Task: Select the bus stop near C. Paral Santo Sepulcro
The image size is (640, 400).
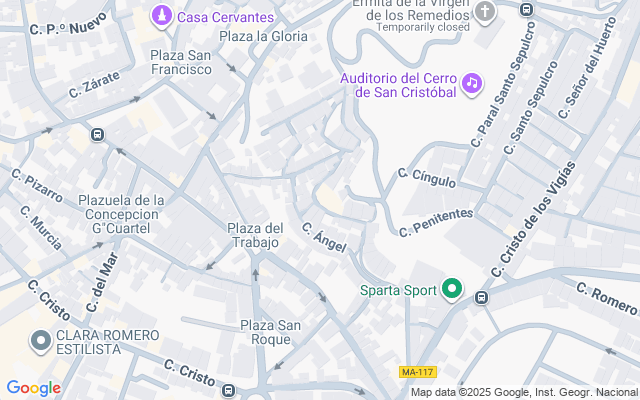Action: (x=526, y=9)
